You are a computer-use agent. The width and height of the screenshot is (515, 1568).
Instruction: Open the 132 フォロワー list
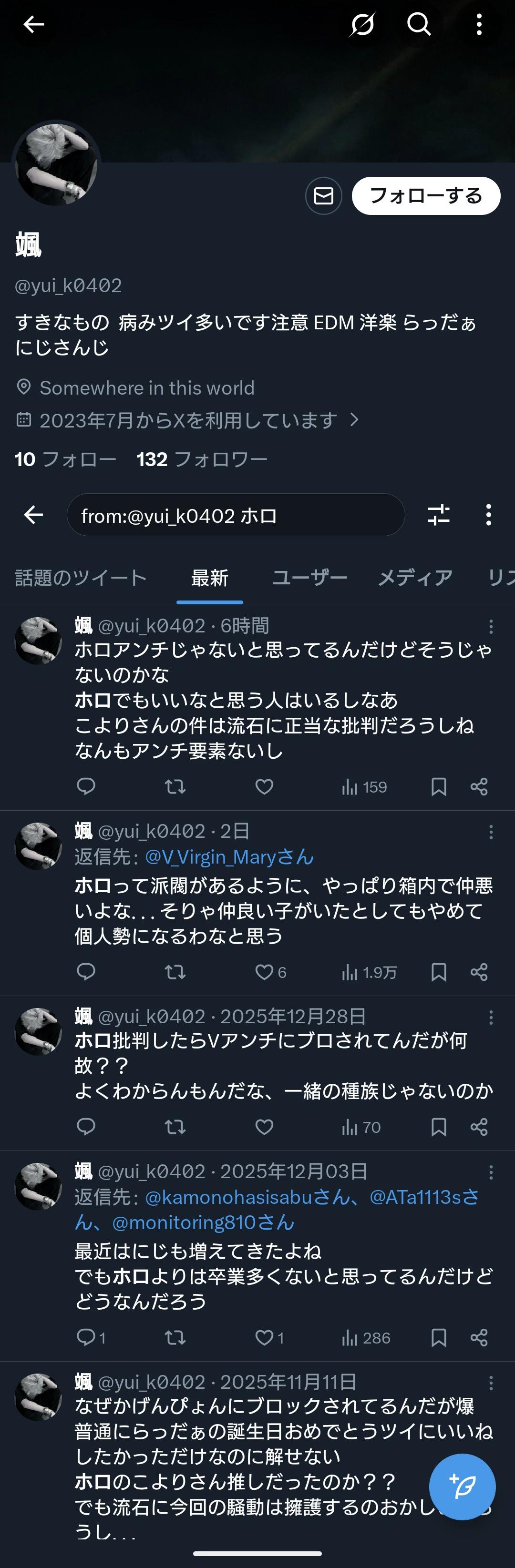pyautogui.click(x=202, y=459)
